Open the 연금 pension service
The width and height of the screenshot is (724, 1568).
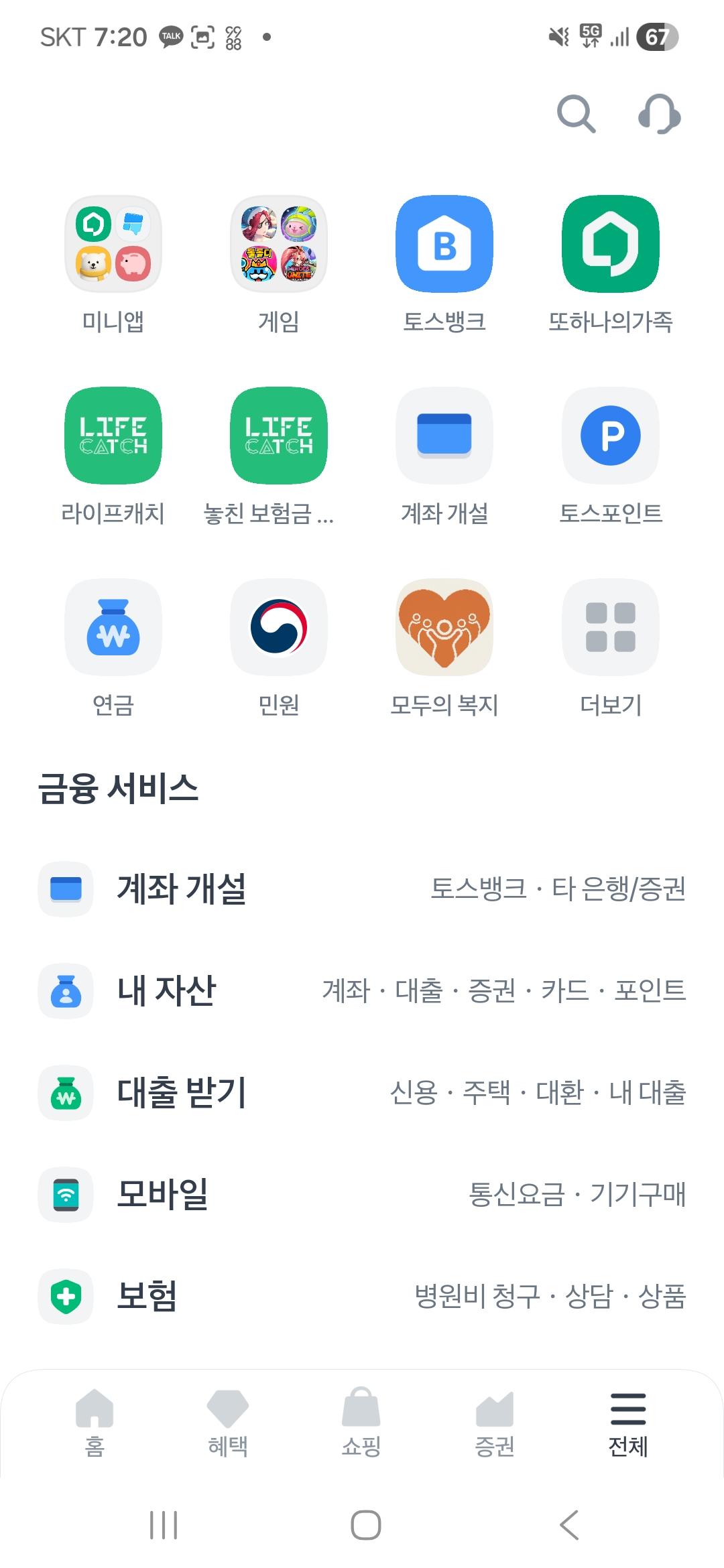tap(112, 627)
